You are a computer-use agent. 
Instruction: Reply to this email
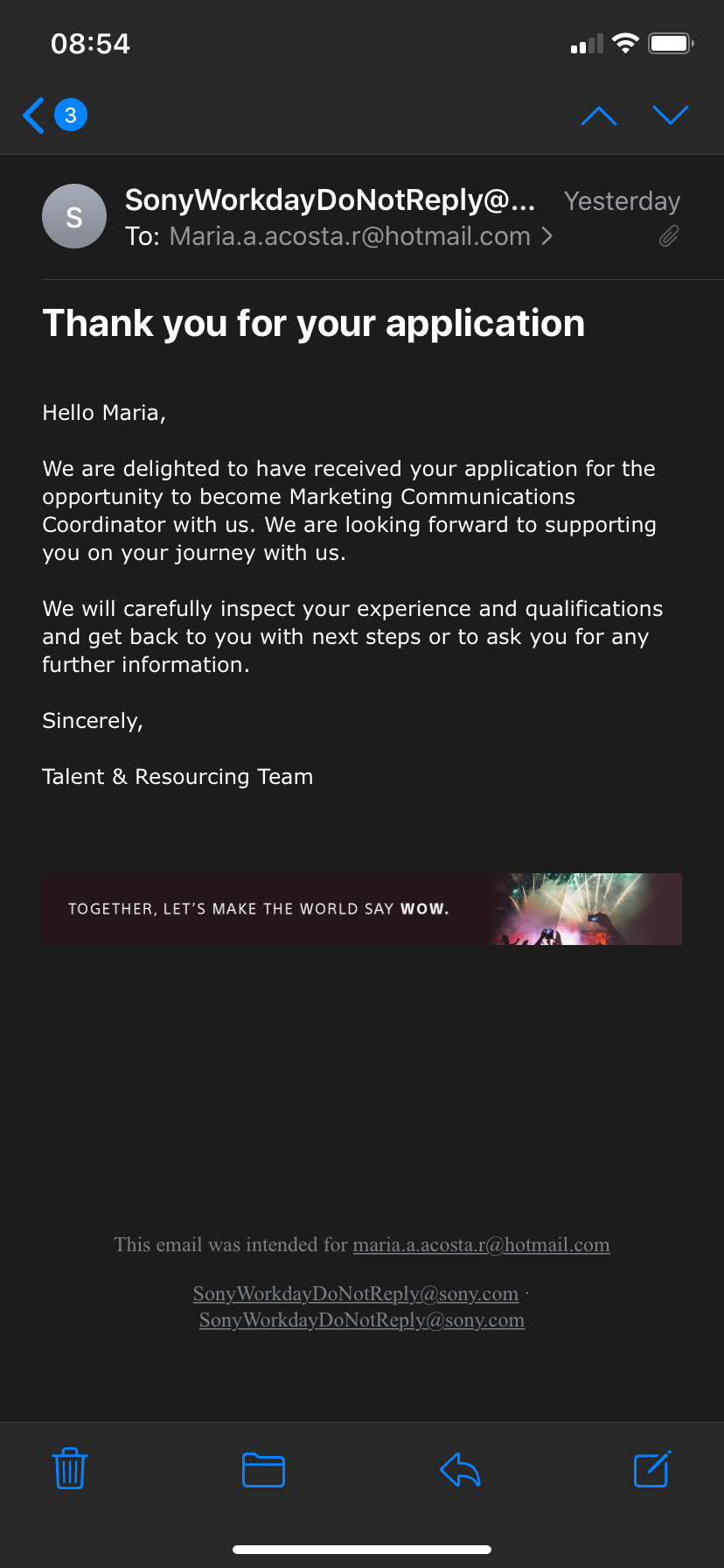click(x=460, y=1469)
